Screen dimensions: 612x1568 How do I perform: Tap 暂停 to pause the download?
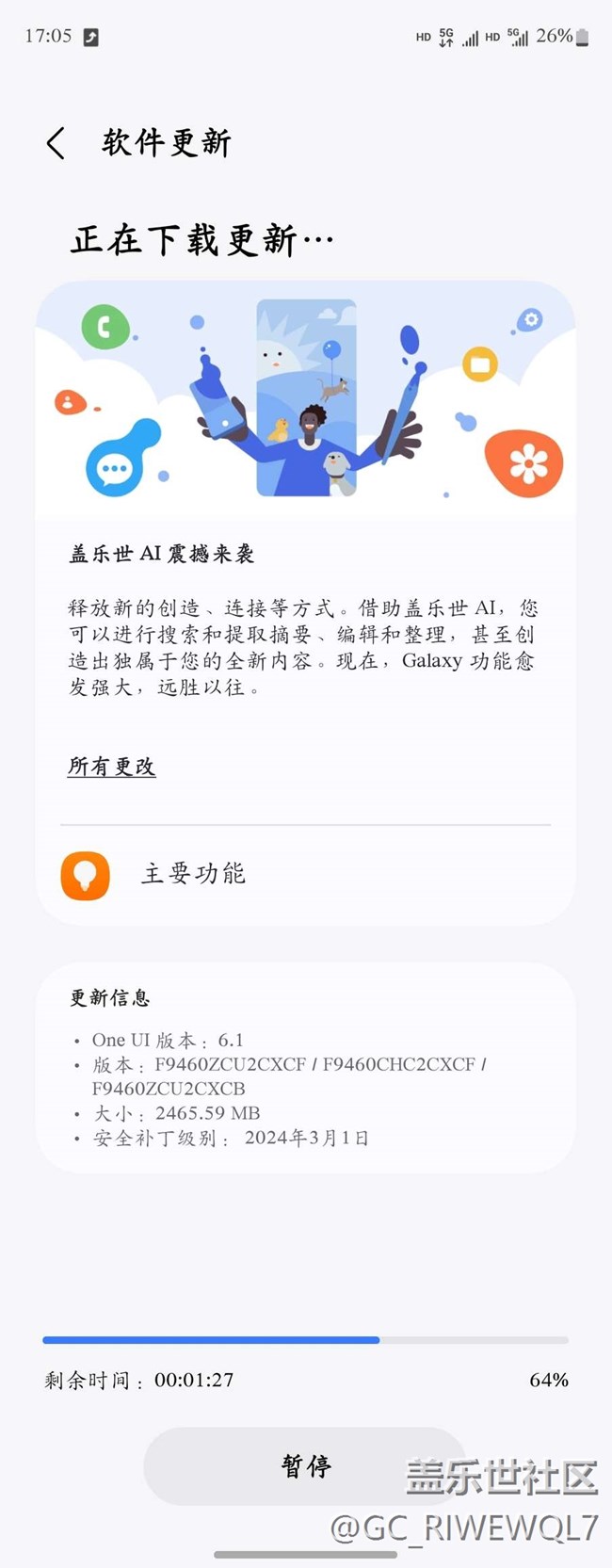click(305, 1465)
